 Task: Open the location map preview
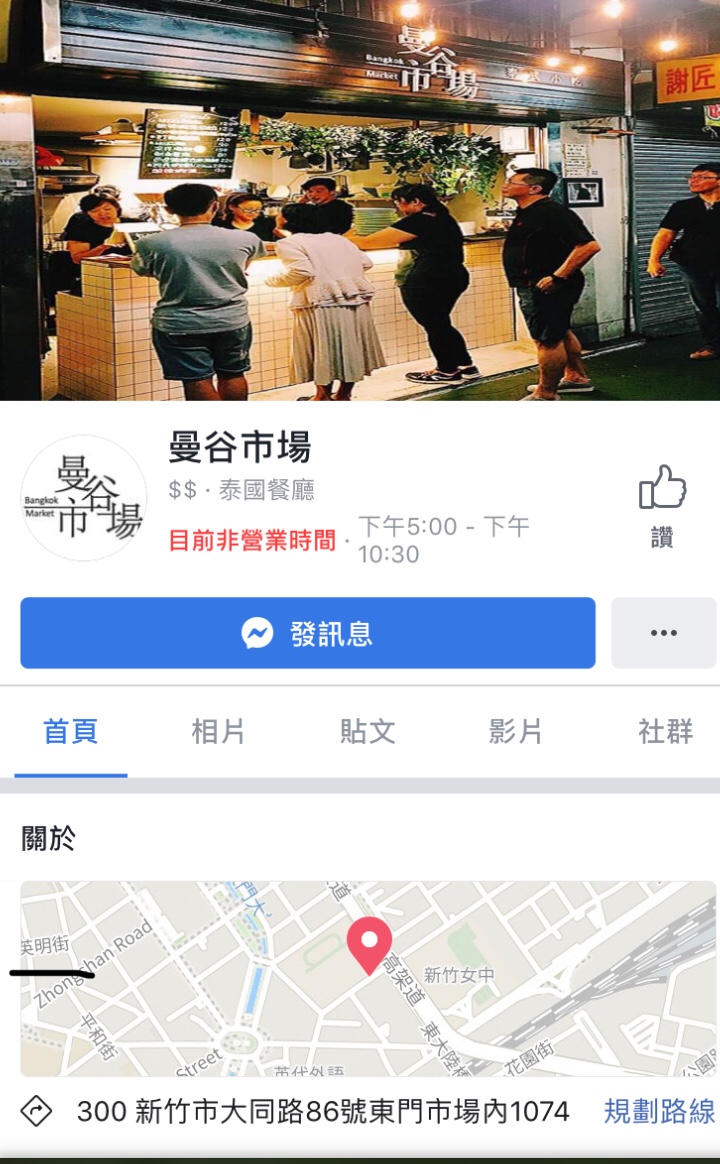point(368,978)
